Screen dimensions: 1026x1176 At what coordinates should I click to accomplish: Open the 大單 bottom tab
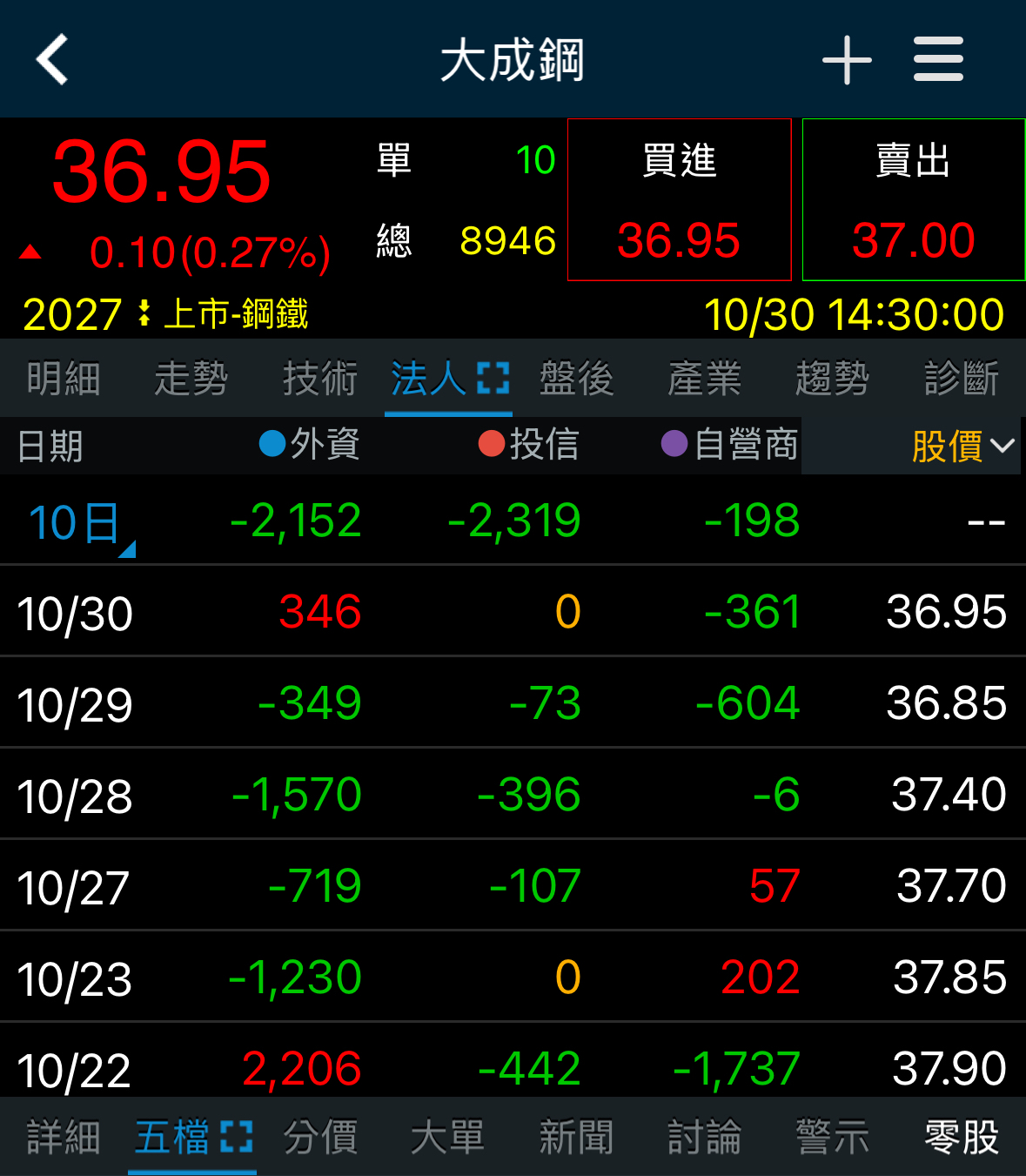point(447,1138)
